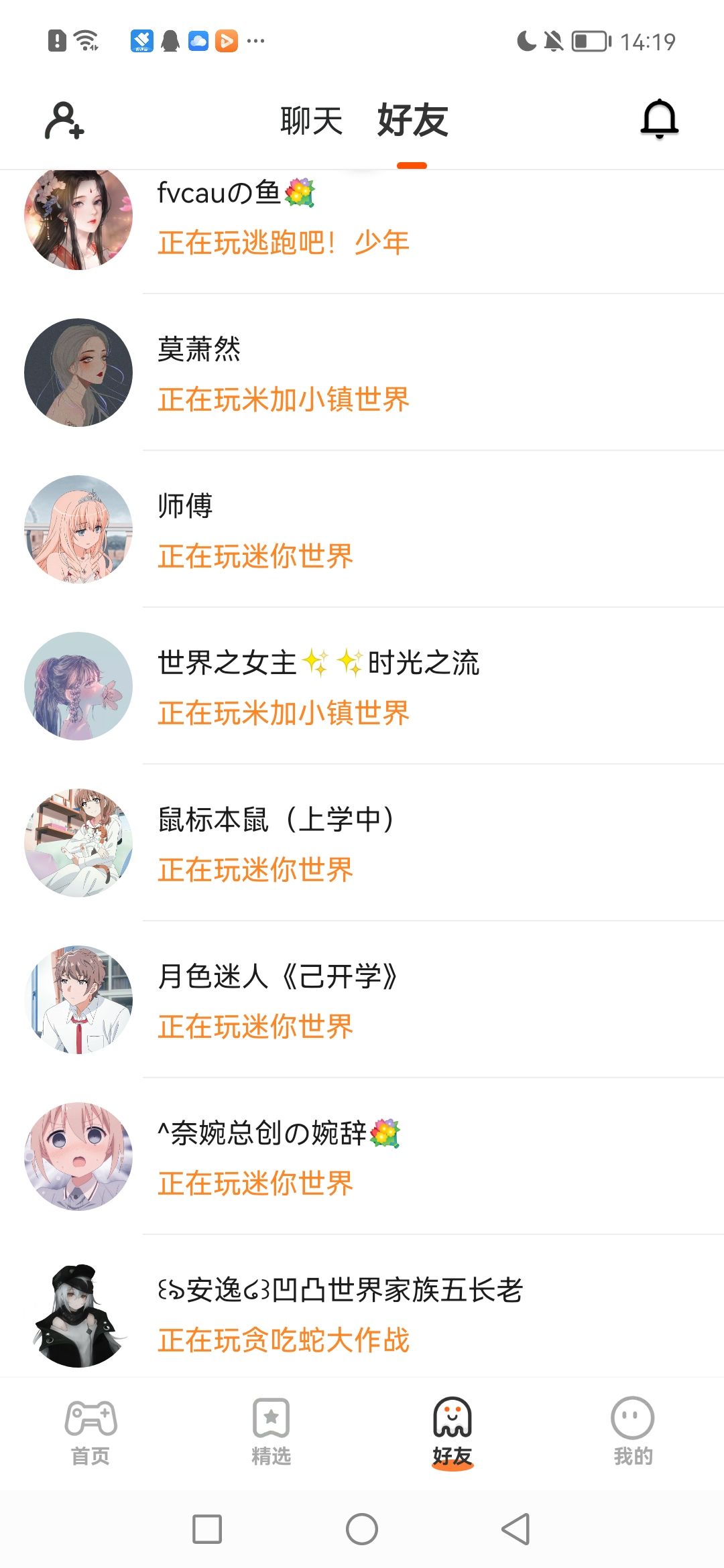Tap the system back button
This screenshot has width=724, height=1568.
[x=516, y=1529]
